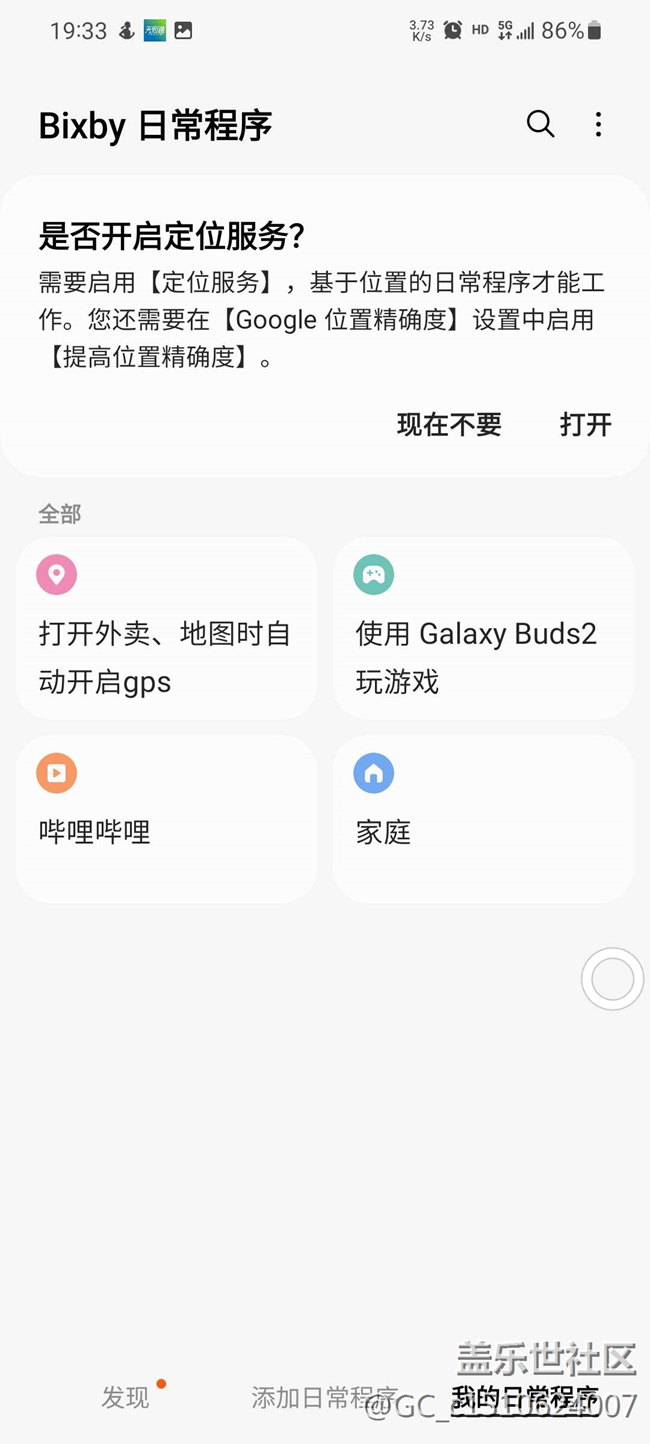650x1444 pixels.
Task: Open the 哔哩哔哩 routine card
Action: tap(166, 818)
